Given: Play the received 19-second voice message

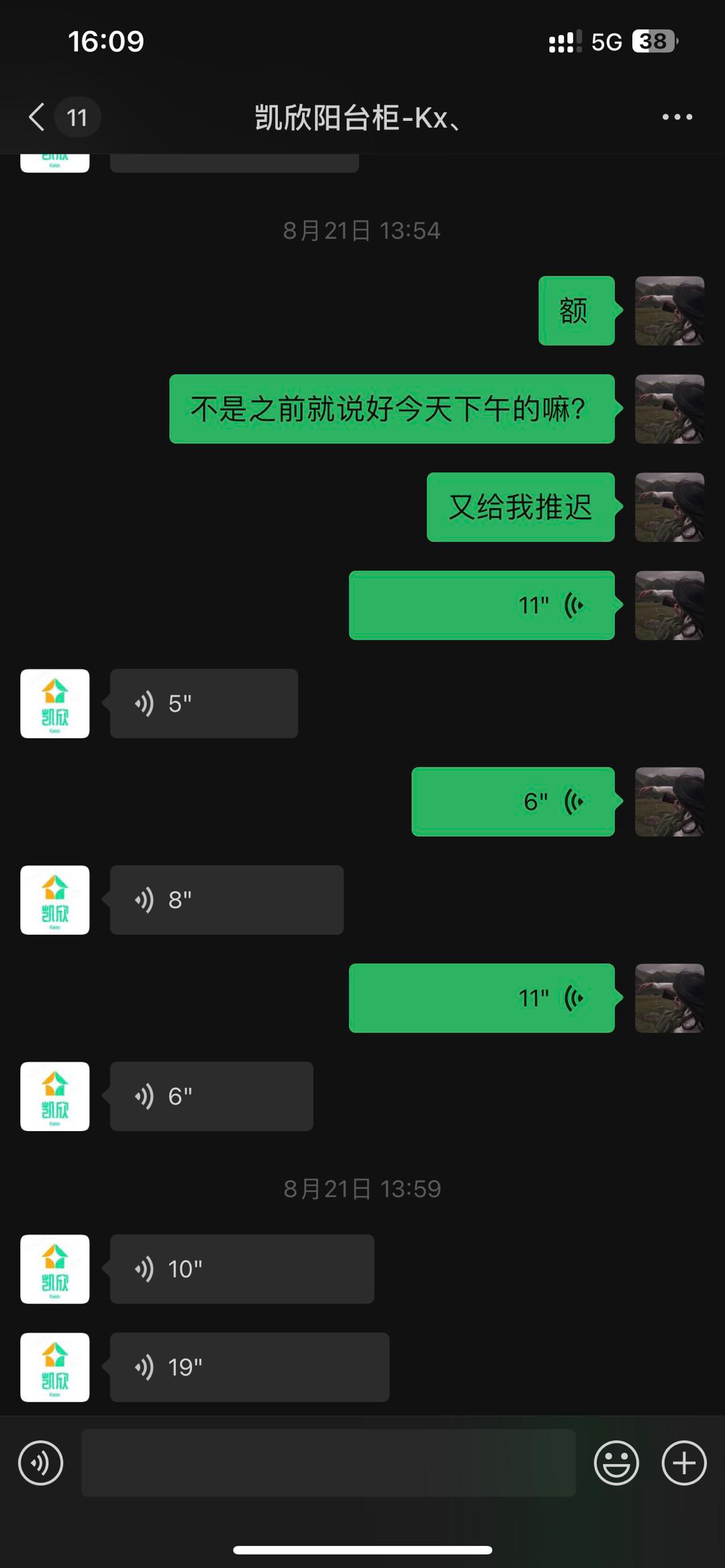Looking at the screenshot, I should [x=249, y=1367].
